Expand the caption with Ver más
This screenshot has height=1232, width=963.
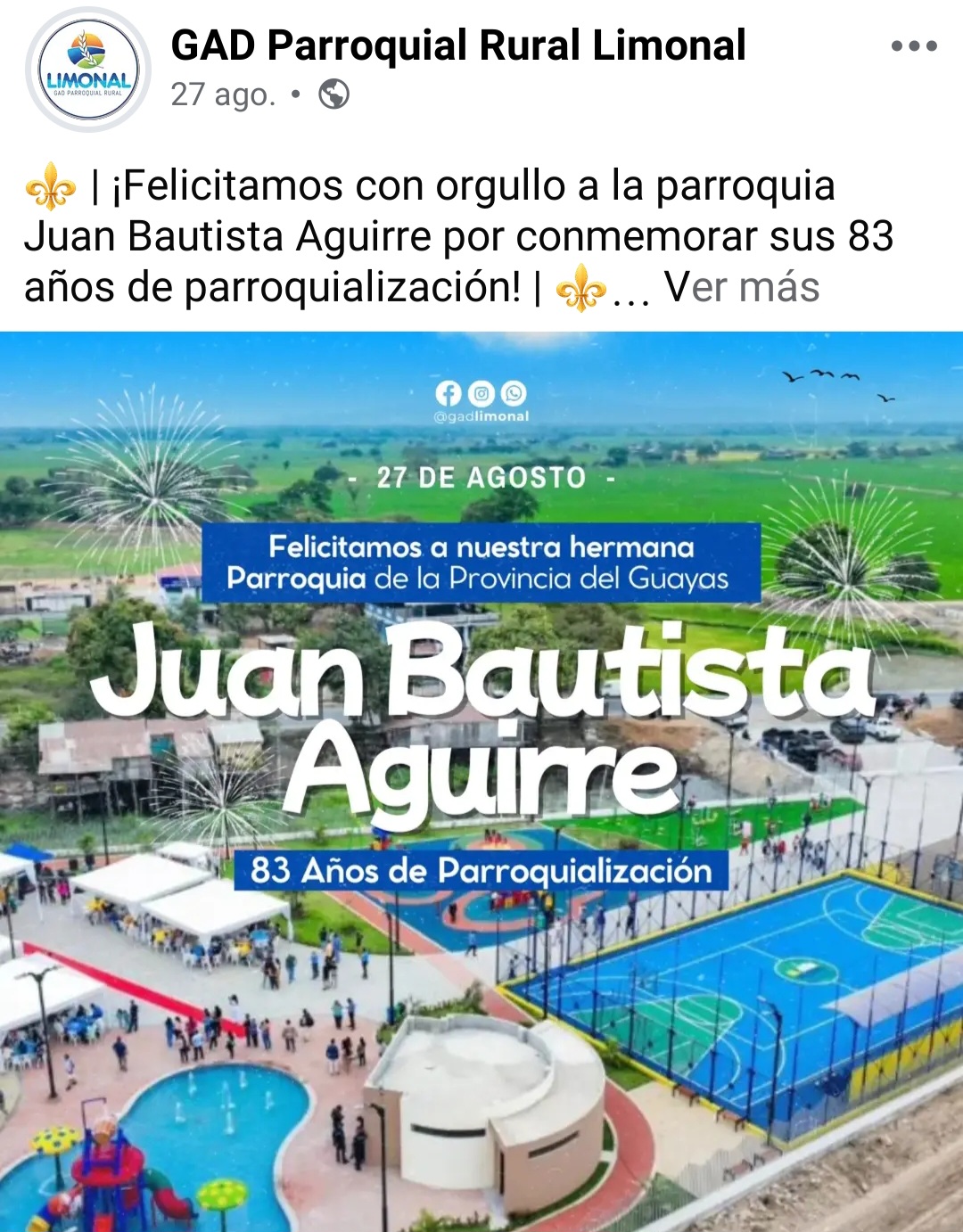click(742, 288)
